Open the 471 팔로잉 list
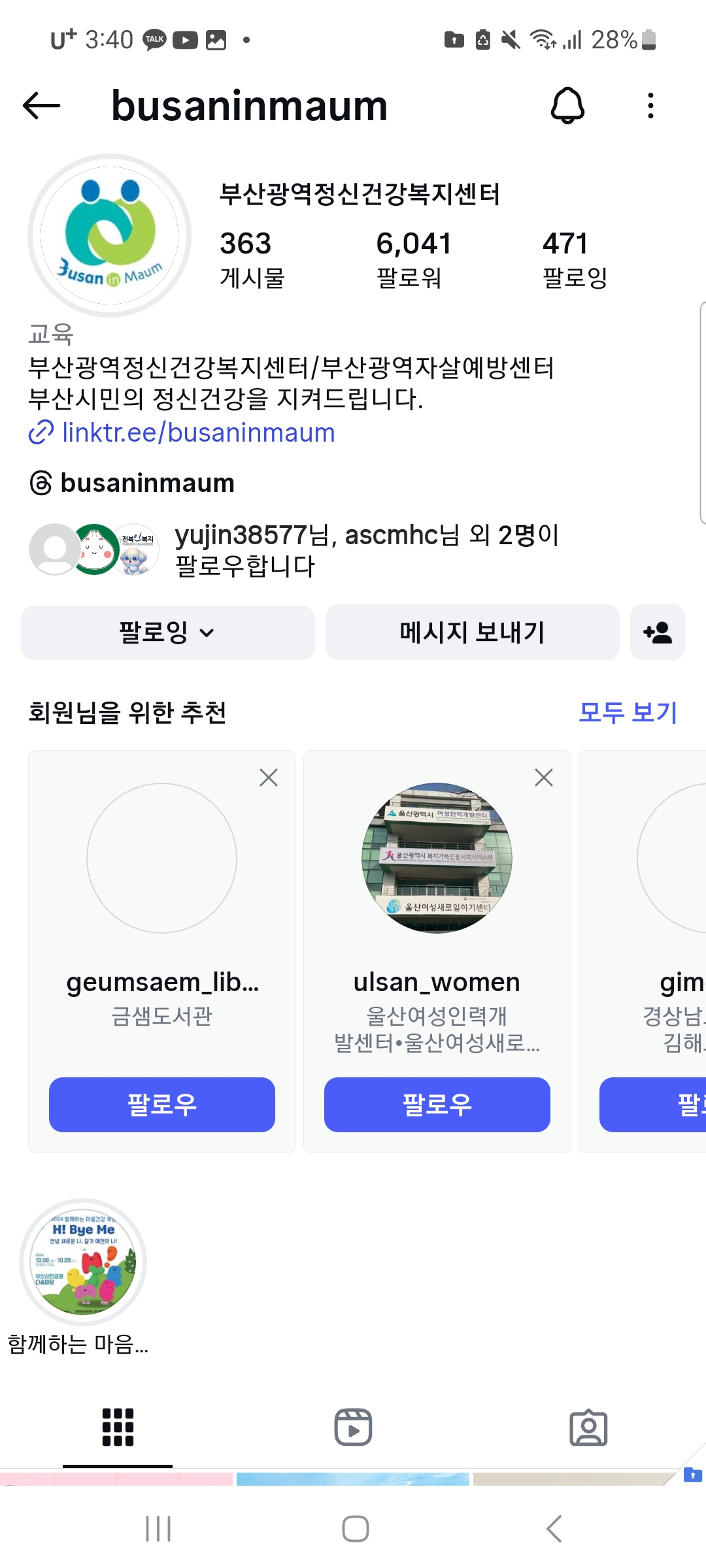Viewport: 706px width, 1568px height. [x=574, y=259]
